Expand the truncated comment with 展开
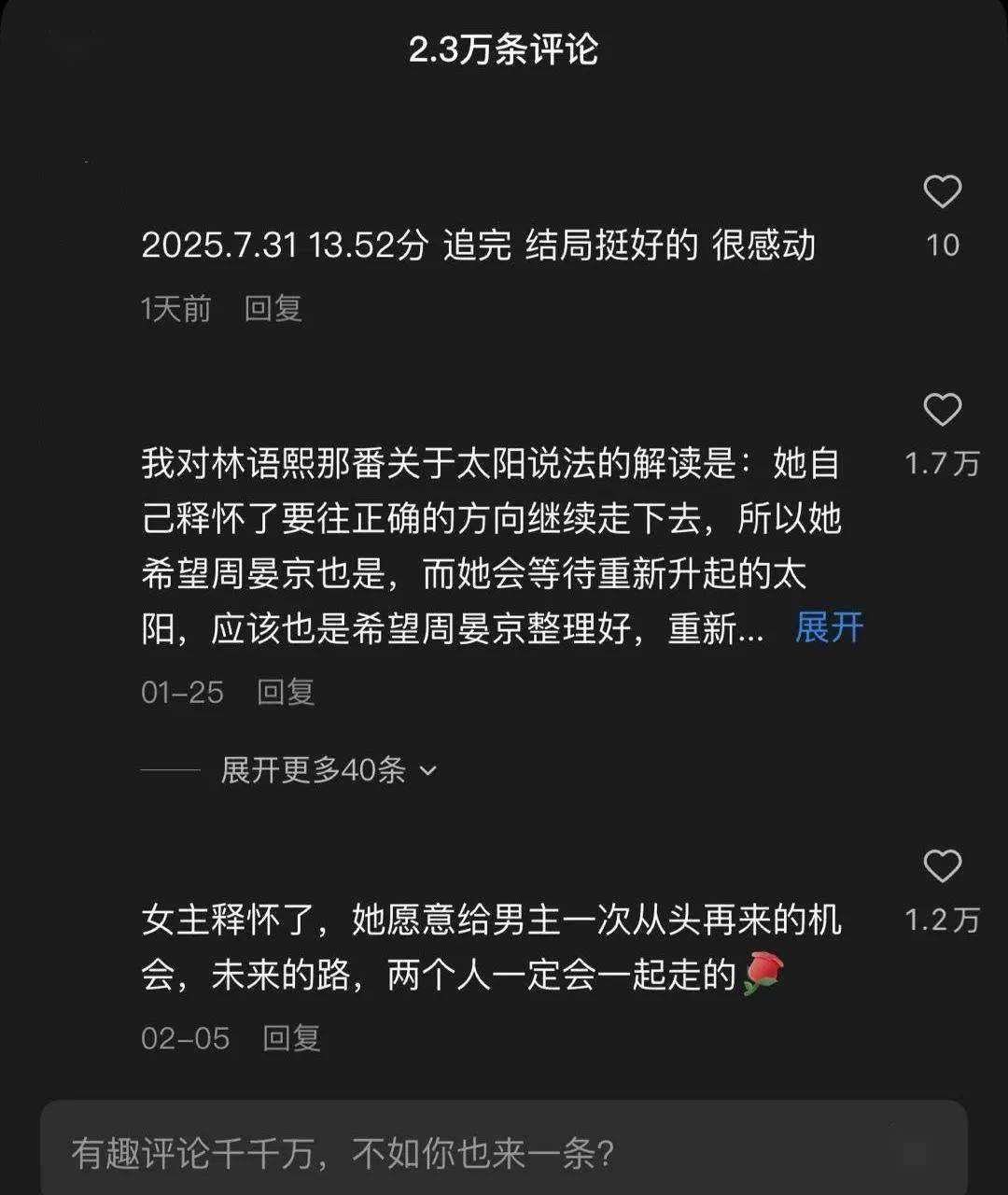The image size is (1008, 1195). [x=829, y=628]
